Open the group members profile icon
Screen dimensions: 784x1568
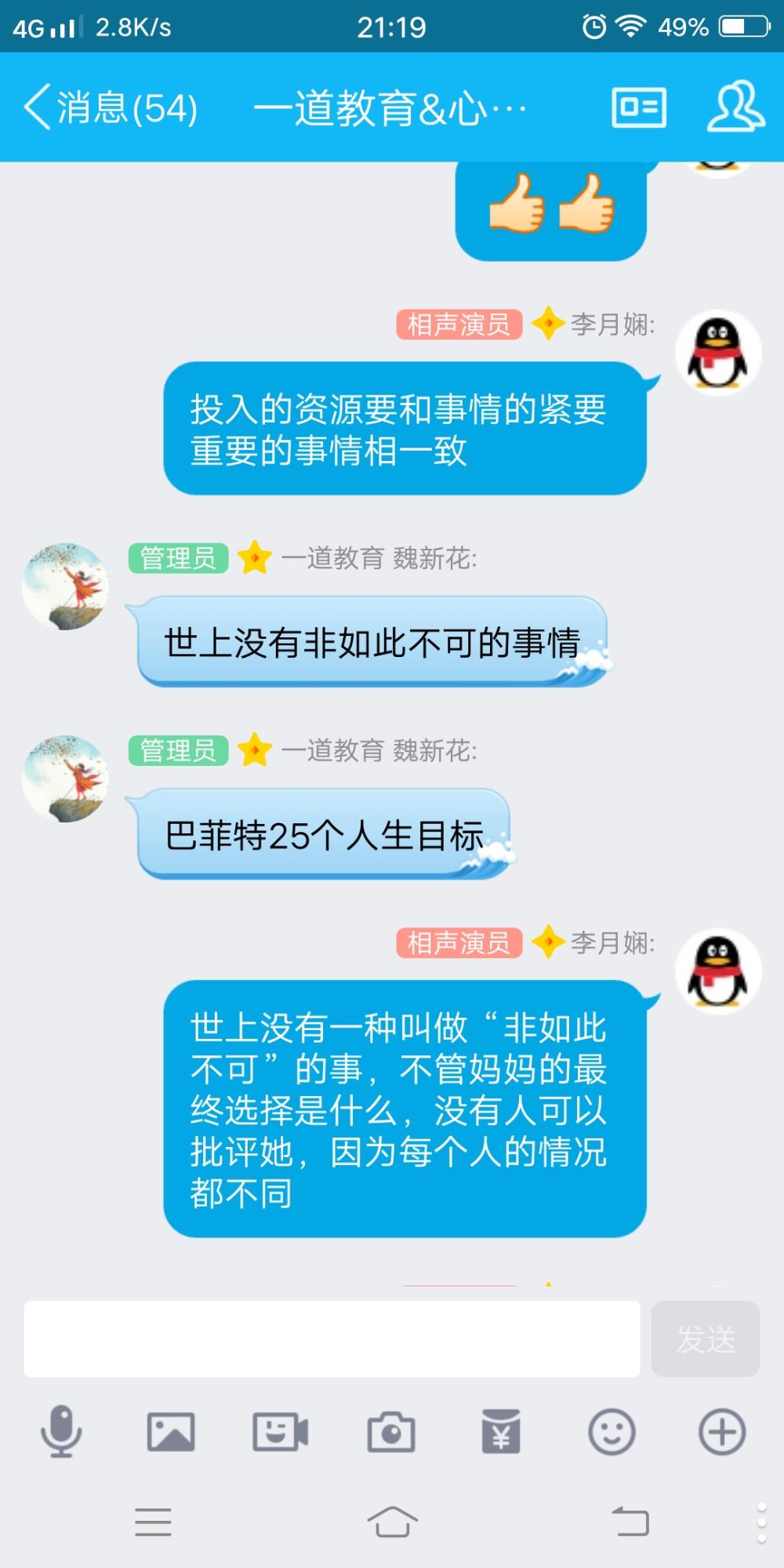coord(735,107)
